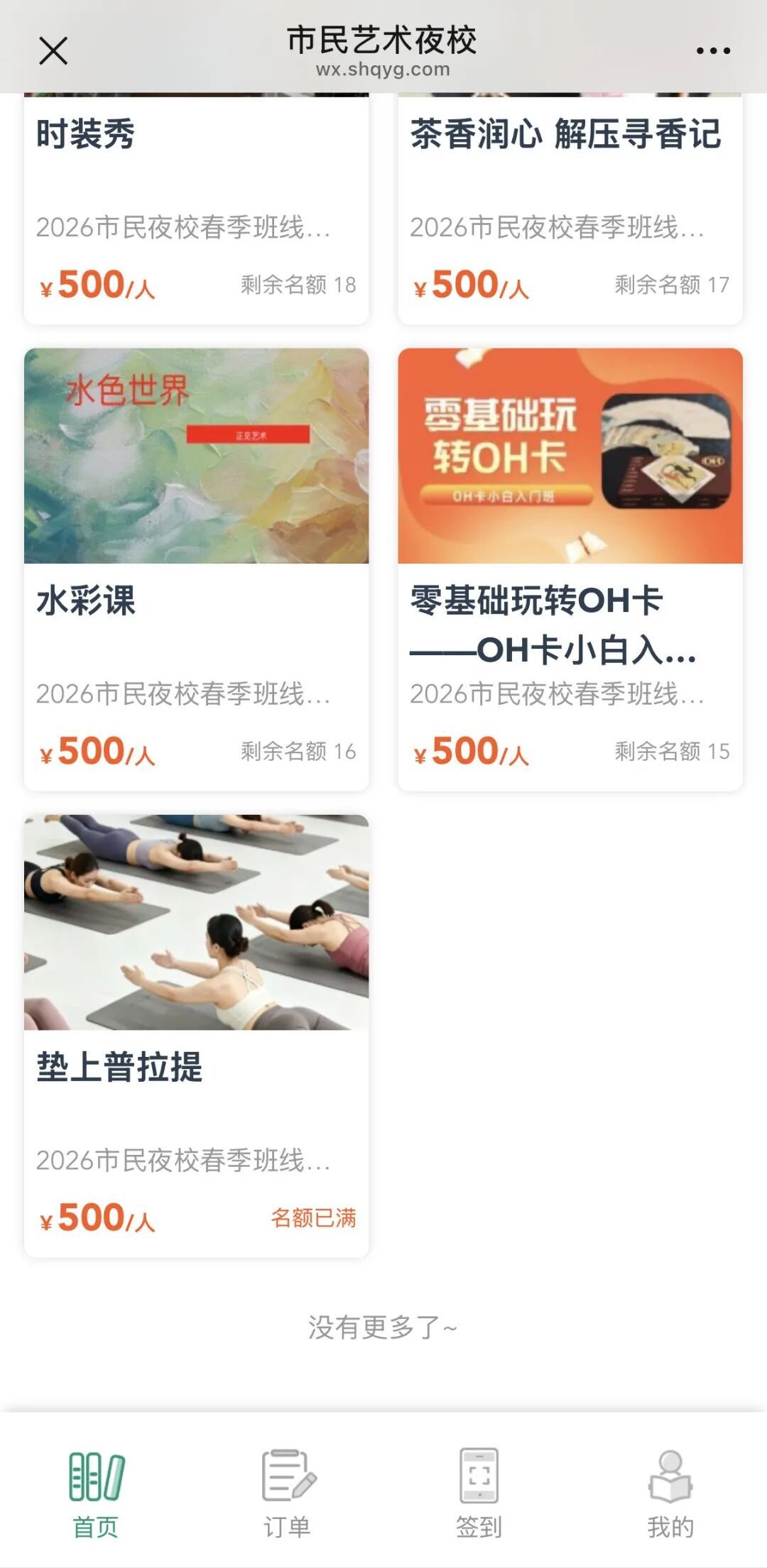
Task: View the 水彩课 course details
Action: click(196, 568)
